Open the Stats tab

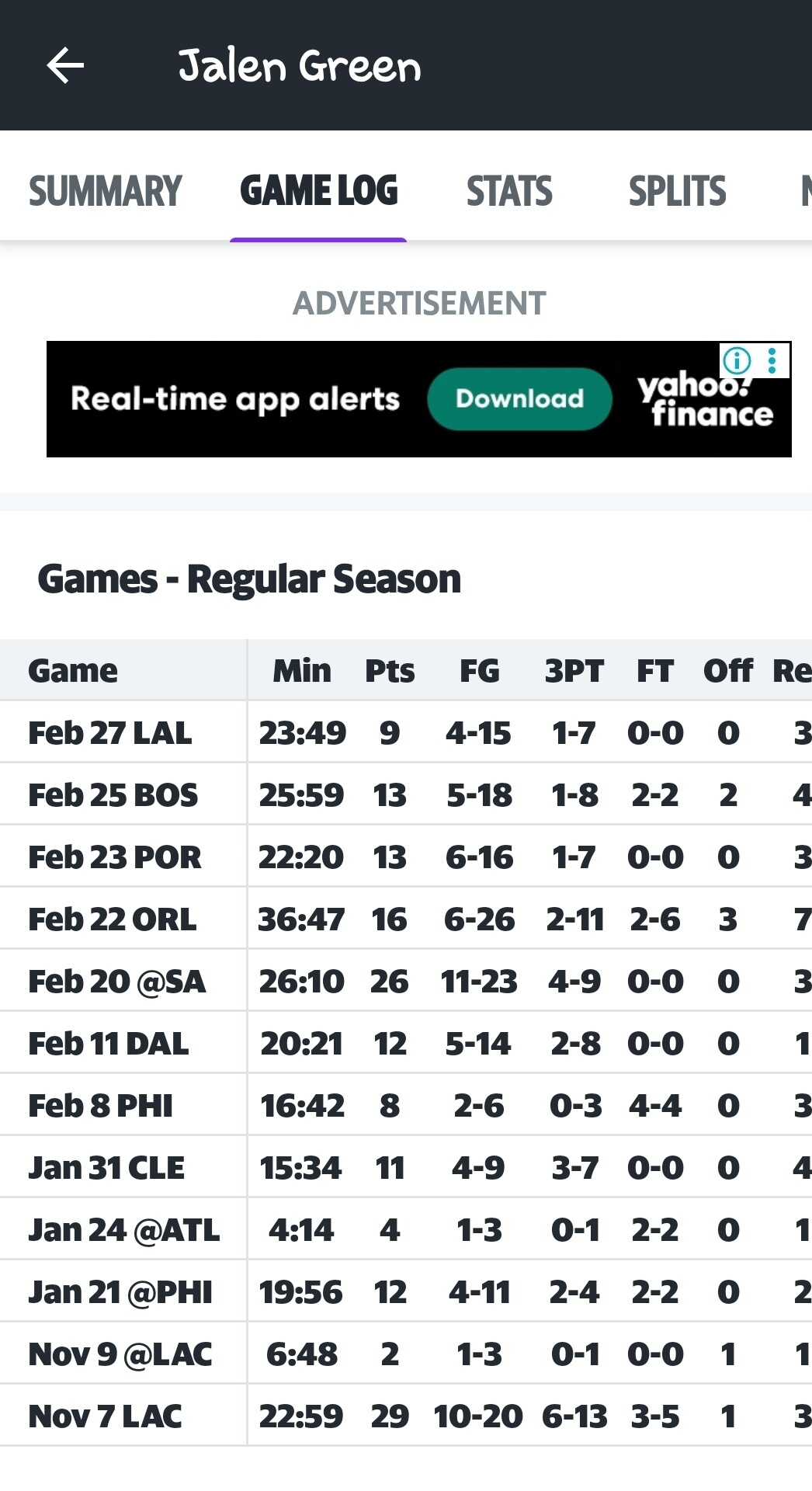pyautogui.click(x=509, y=192)
